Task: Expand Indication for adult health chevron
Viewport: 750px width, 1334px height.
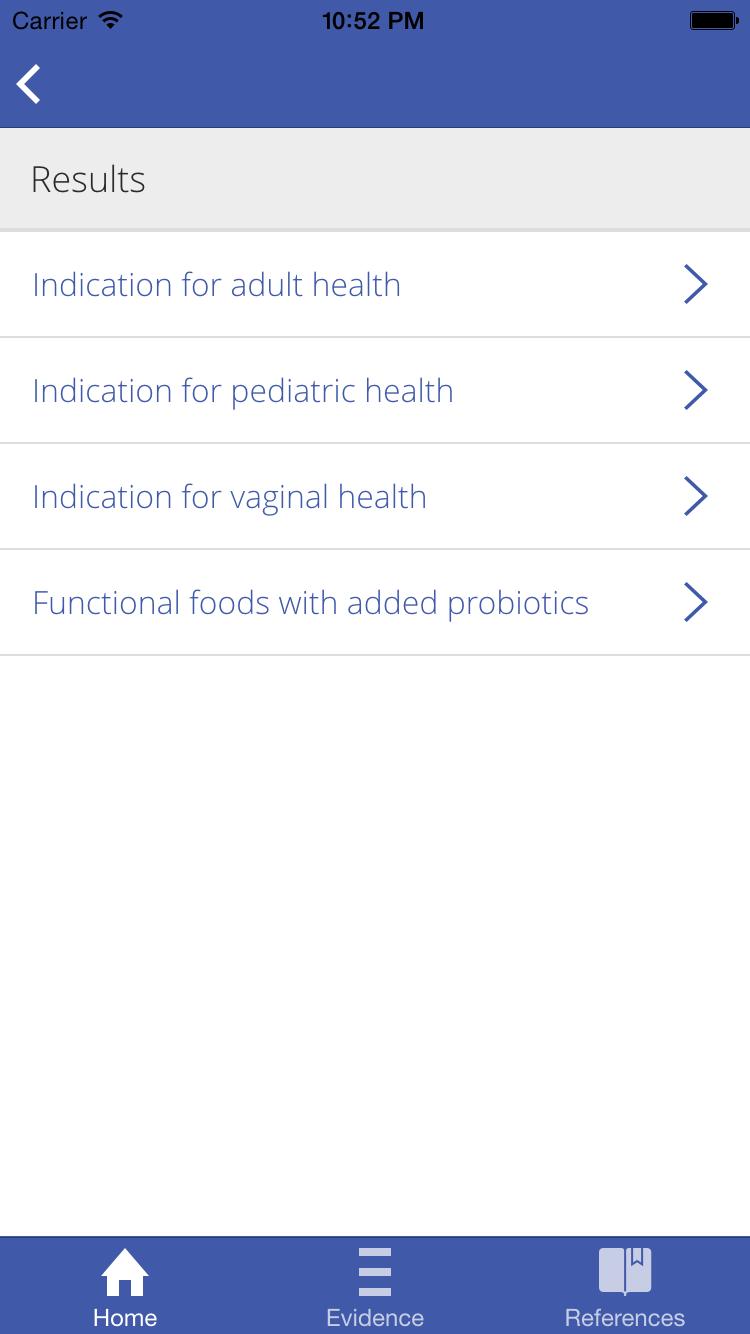Action: click(x=695, y=284)
